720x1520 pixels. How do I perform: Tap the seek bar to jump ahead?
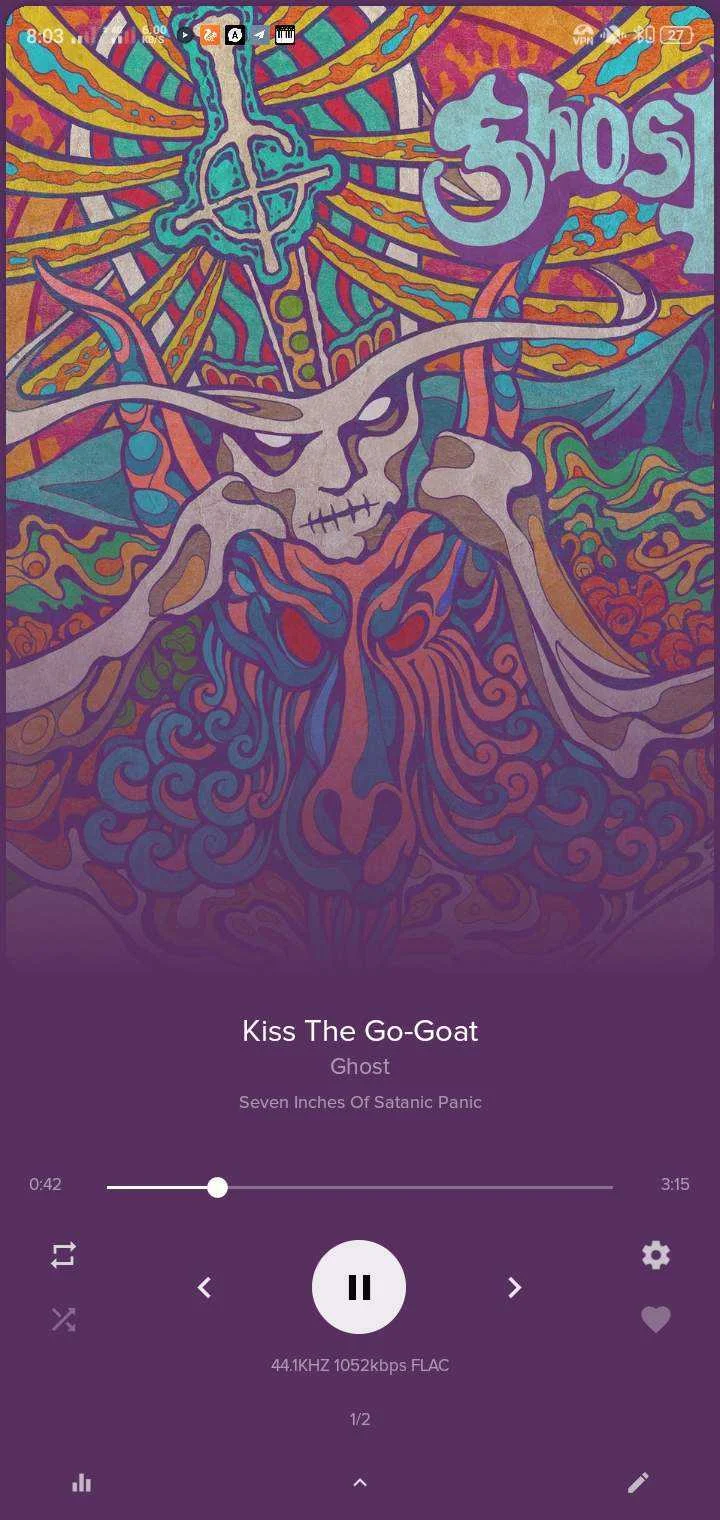[x=360, y=1187]
